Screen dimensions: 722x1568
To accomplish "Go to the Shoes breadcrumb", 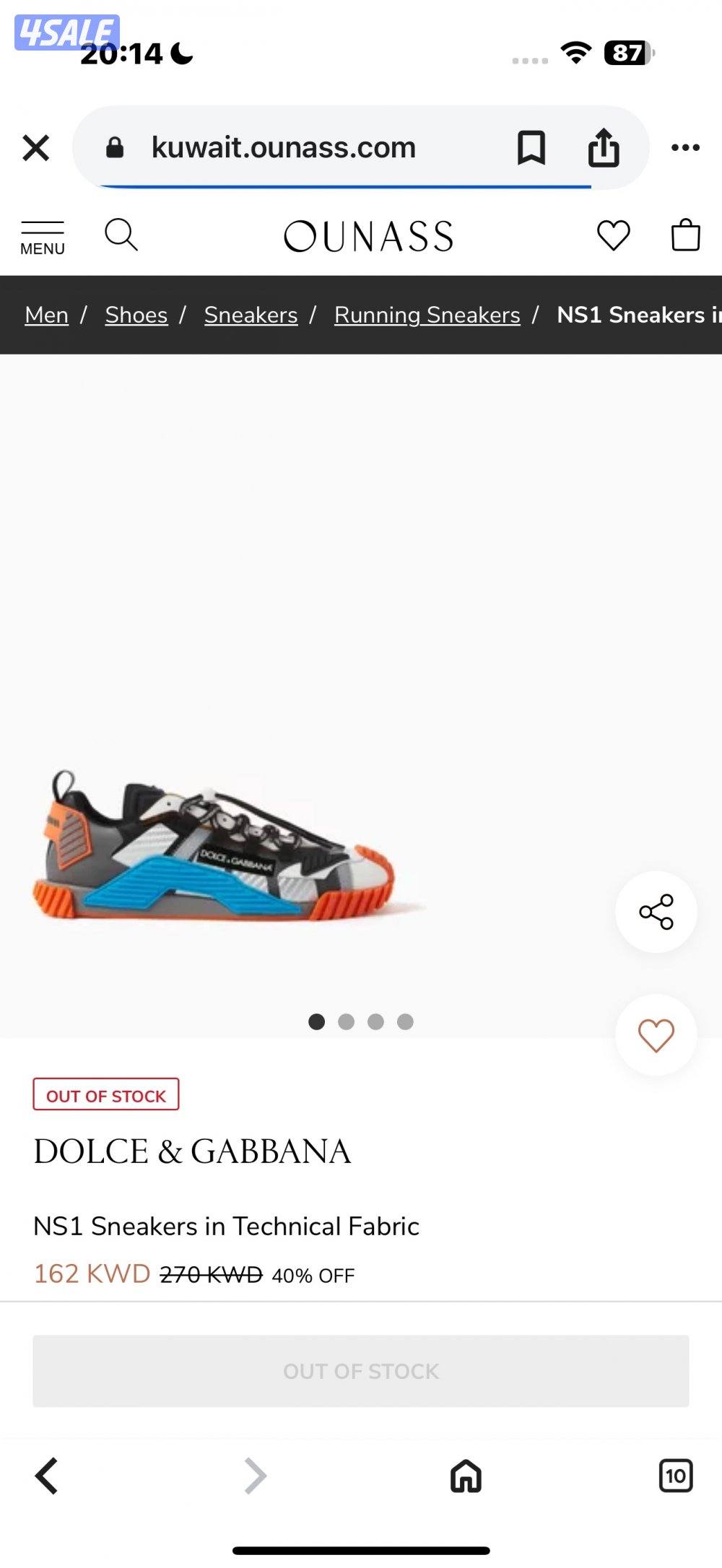I will click(136, 315).
